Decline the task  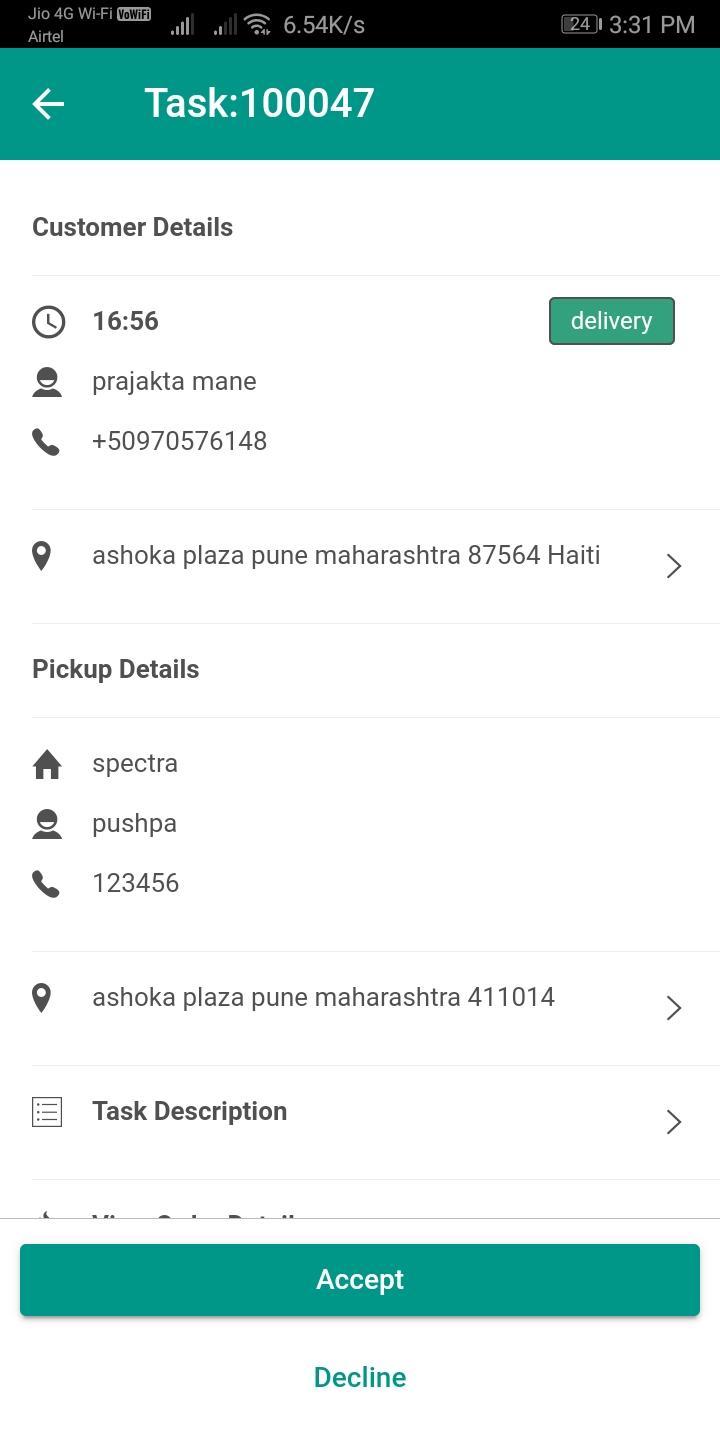coord(360,1377)
